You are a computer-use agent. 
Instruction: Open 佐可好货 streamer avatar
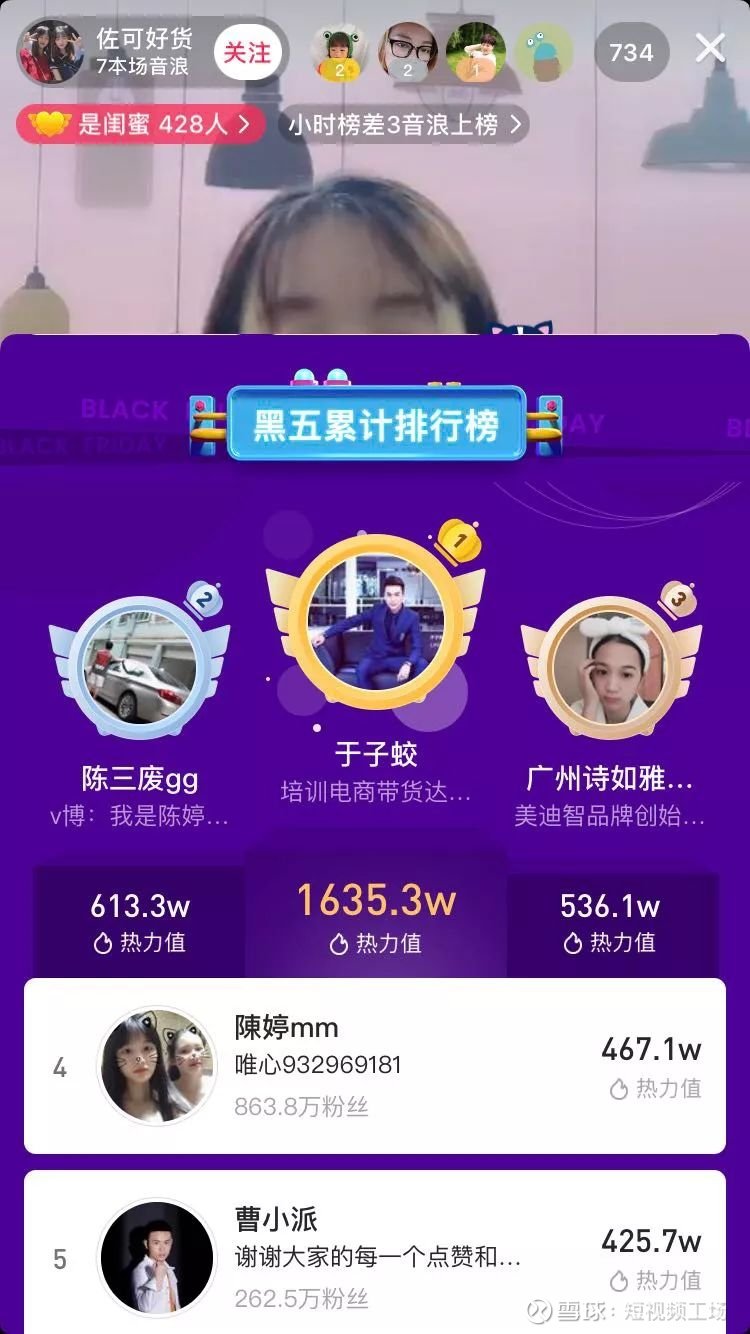(x=50, y=52)
